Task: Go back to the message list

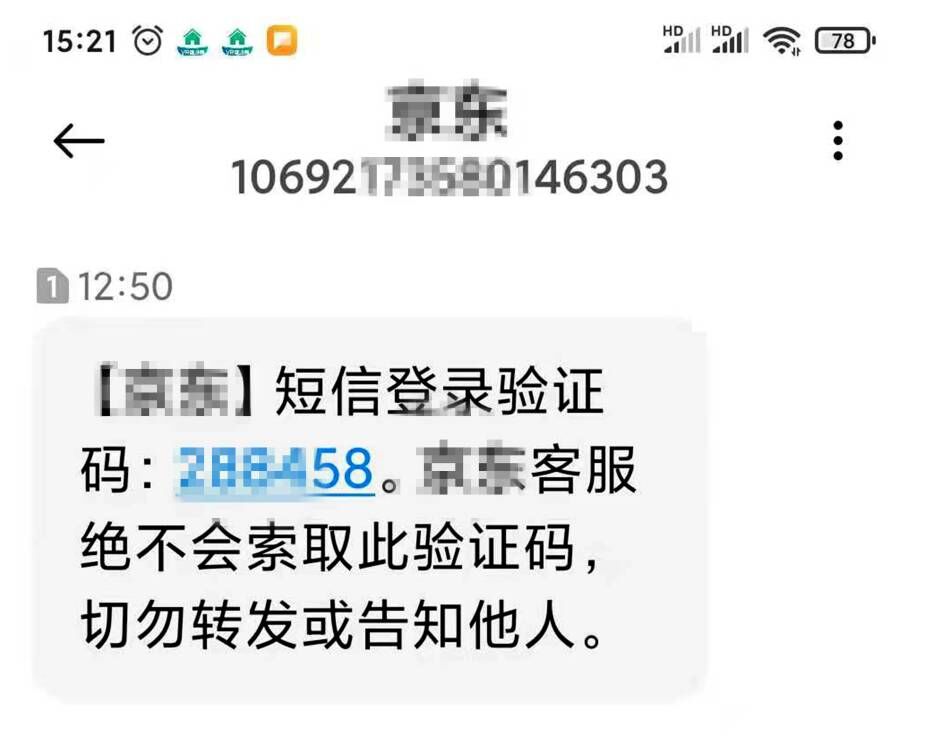Action: 78,141
